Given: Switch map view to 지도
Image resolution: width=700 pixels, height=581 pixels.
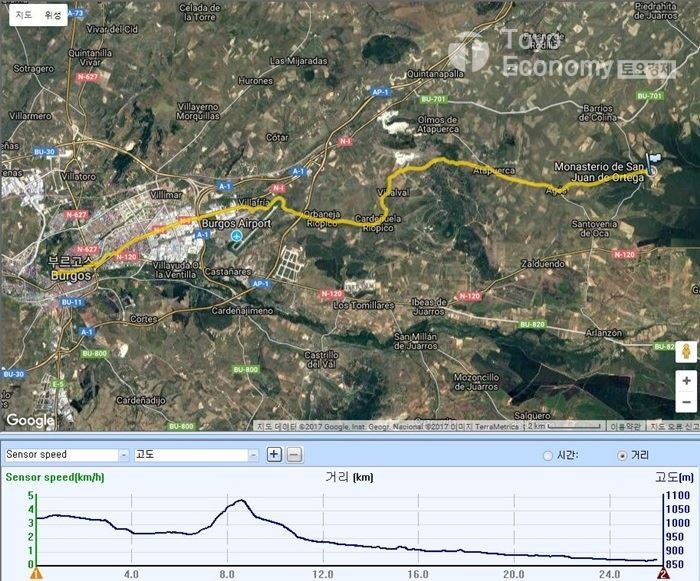Looking at the screenshot, I should point(22,15).
